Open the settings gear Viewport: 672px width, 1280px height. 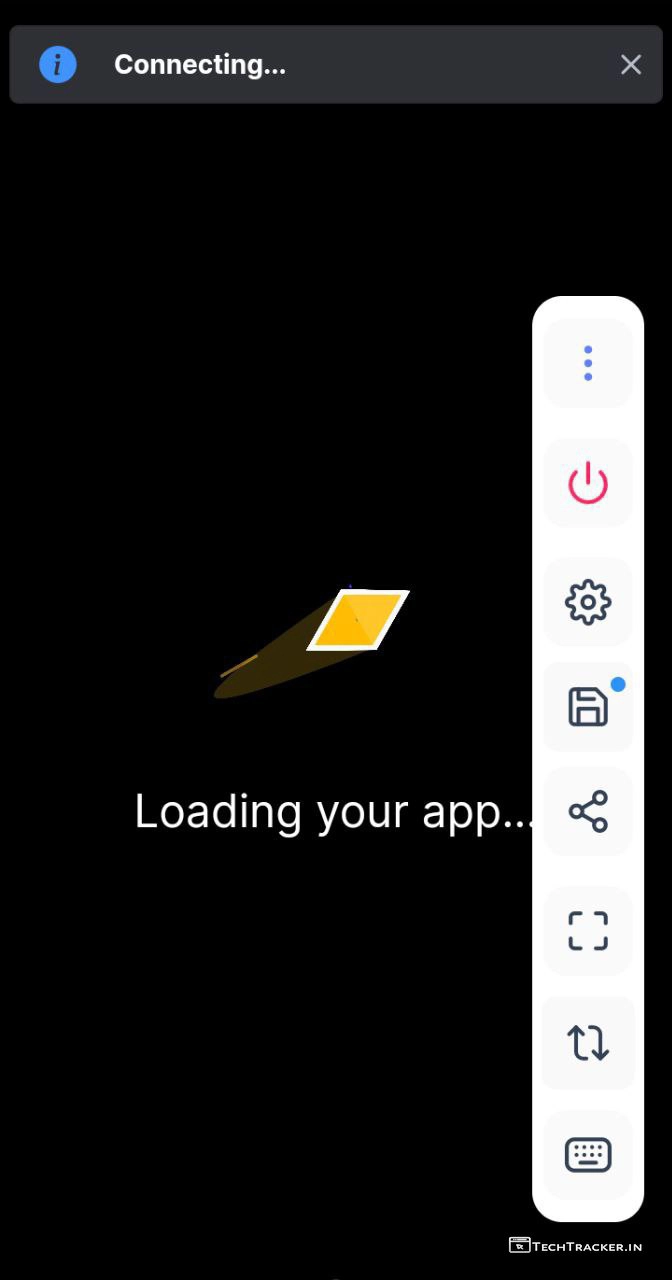pyautogui.click(x=588, y=602)
